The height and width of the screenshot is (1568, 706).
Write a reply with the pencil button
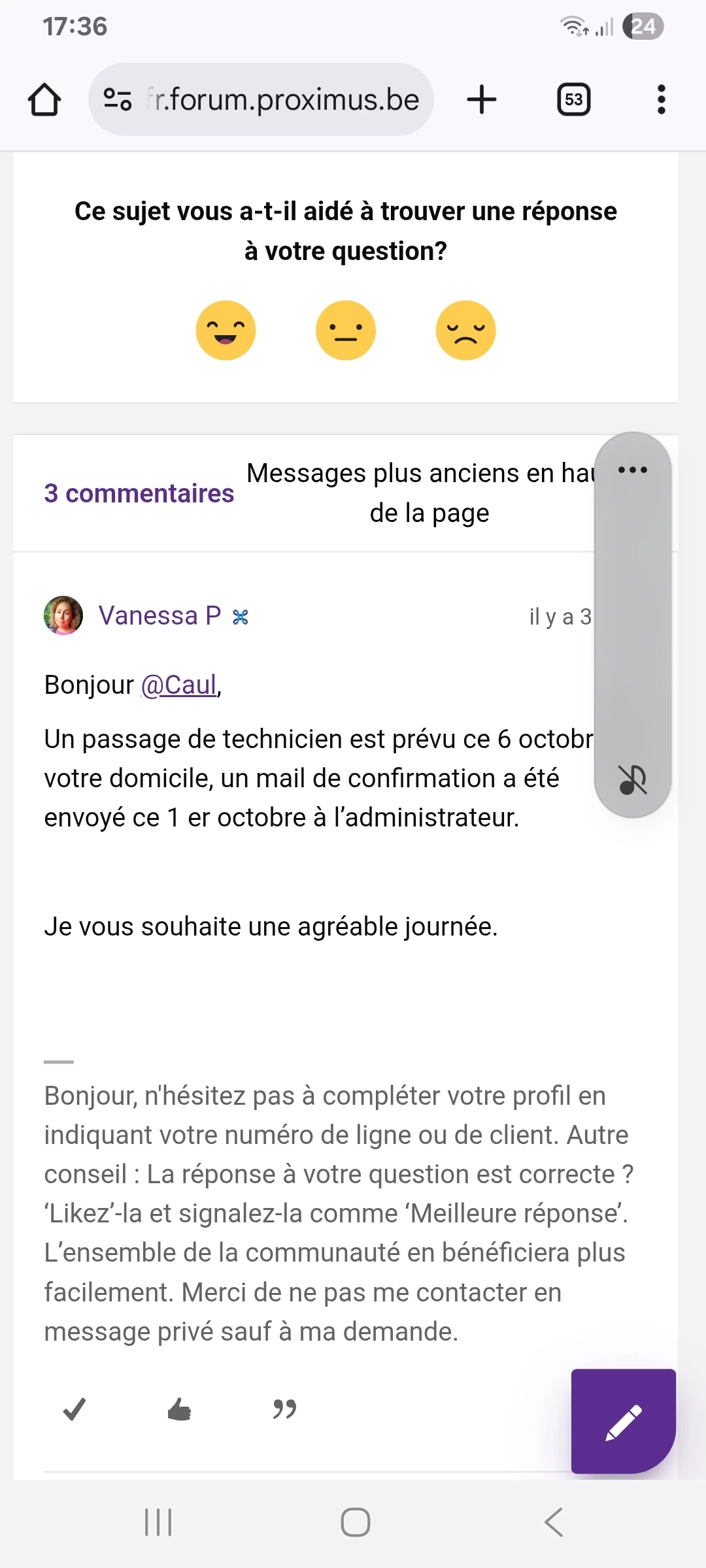(x=623, y=1421)
